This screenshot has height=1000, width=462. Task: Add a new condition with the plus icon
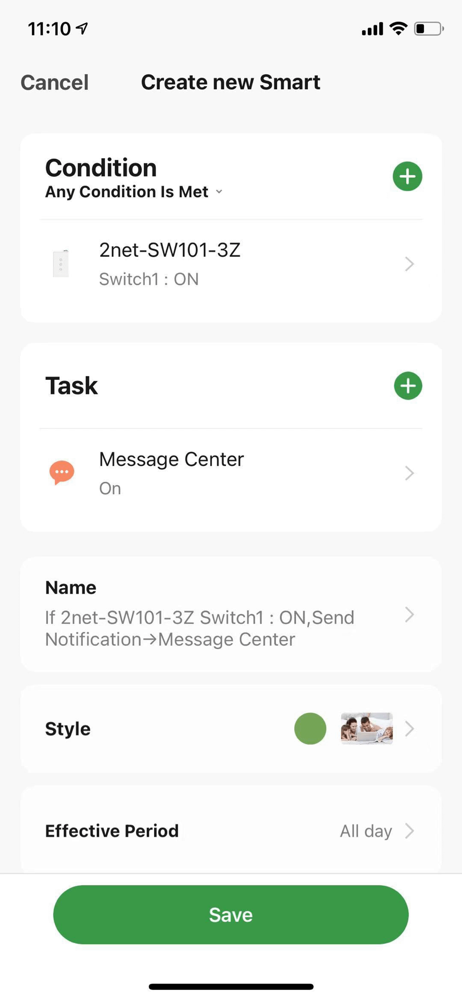click(408, 176)
